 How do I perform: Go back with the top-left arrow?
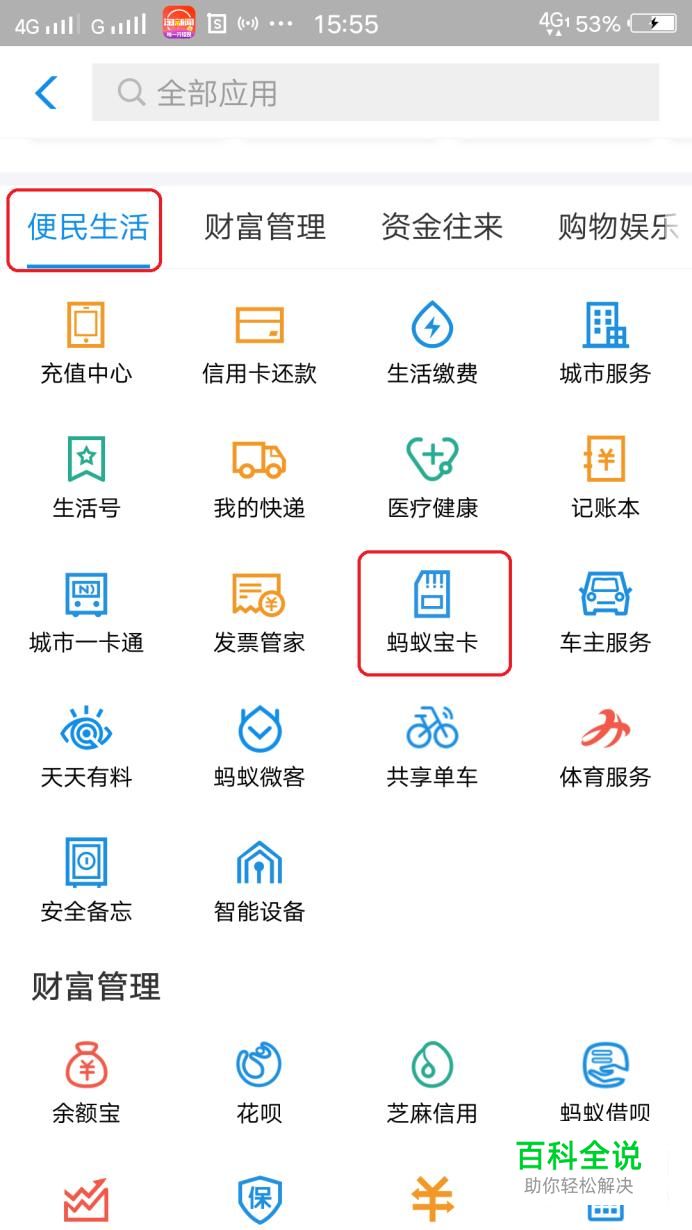[x=46, y=93]
